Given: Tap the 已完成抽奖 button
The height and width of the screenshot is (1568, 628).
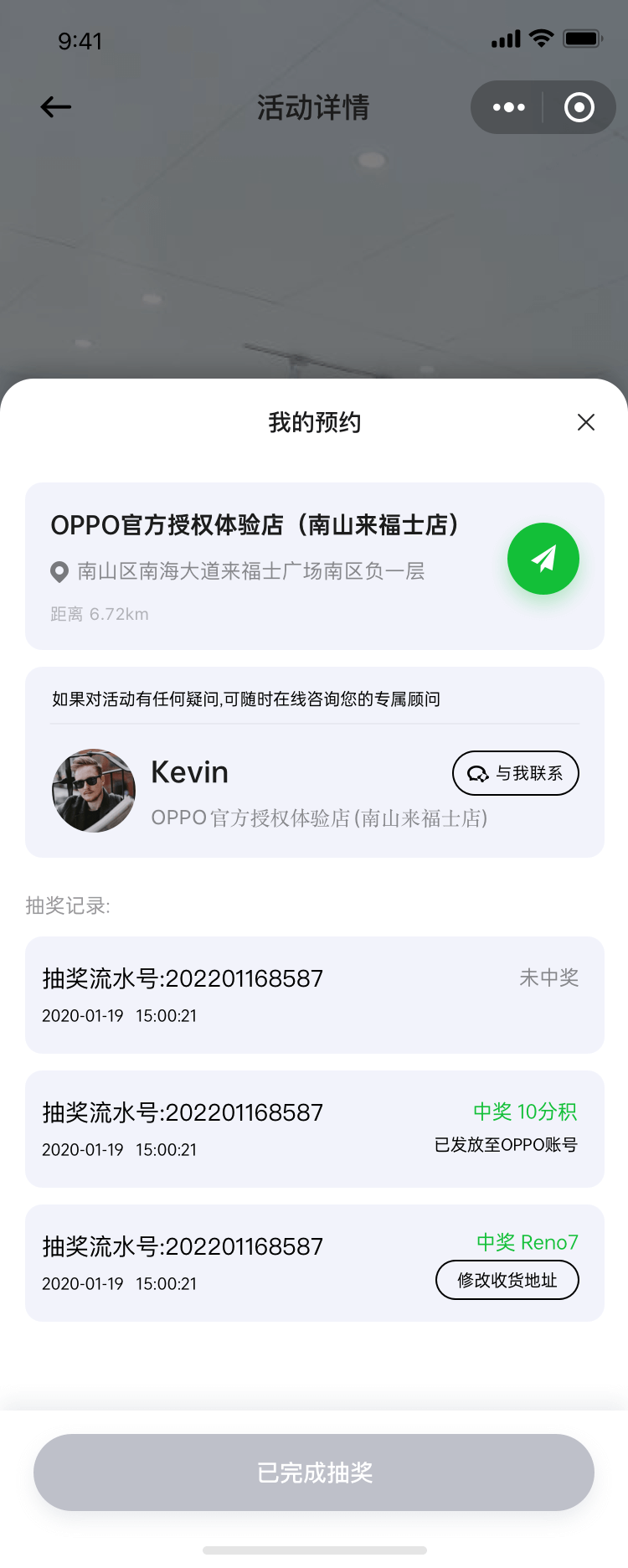Looking at the screenshot, I should [x=314, y=1473].
